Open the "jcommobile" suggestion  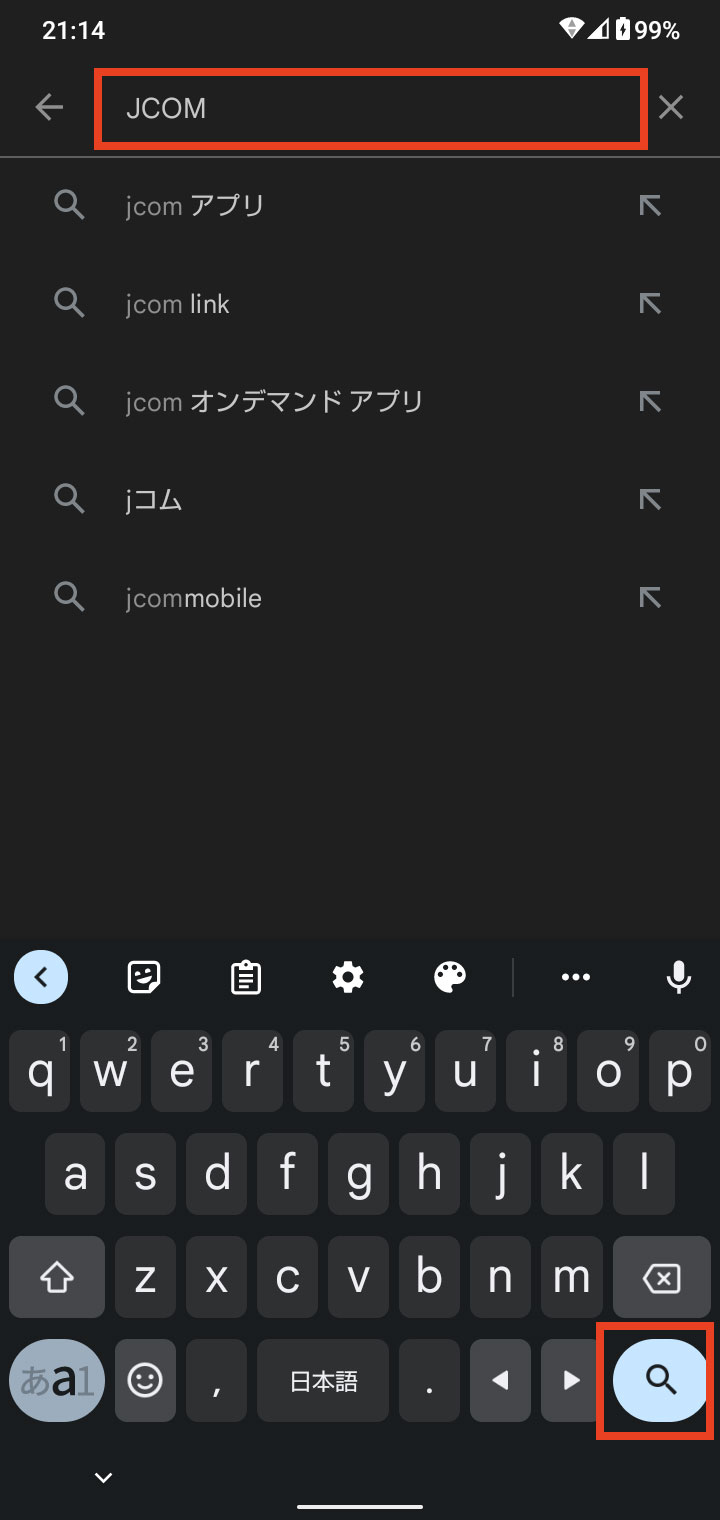coord(360,598)
